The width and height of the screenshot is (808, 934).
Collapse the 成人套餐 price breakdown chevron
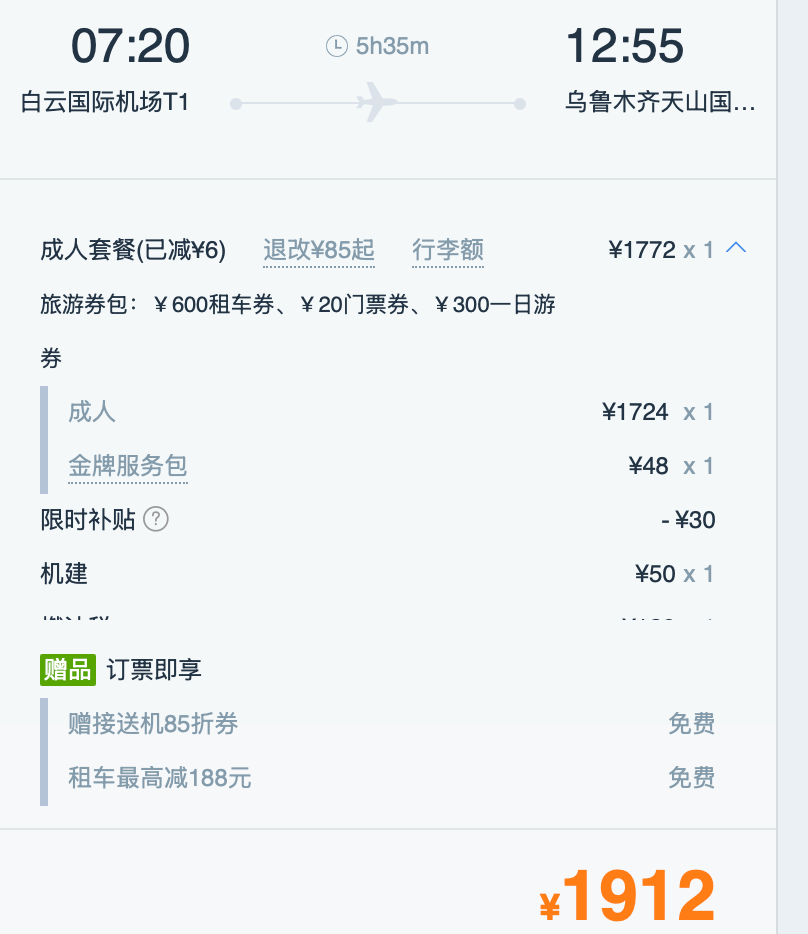pos(736,248)
